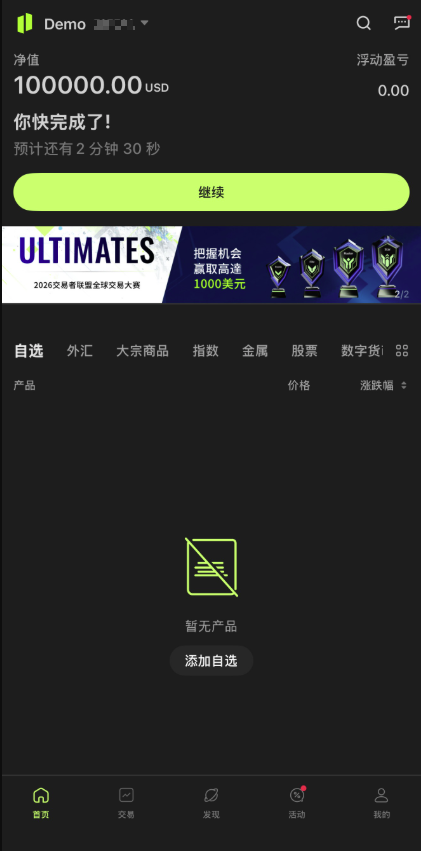This screenshot has width=421, height=851.
Task: Tap the 添加自选 button
Action: (x=211, y=661)
